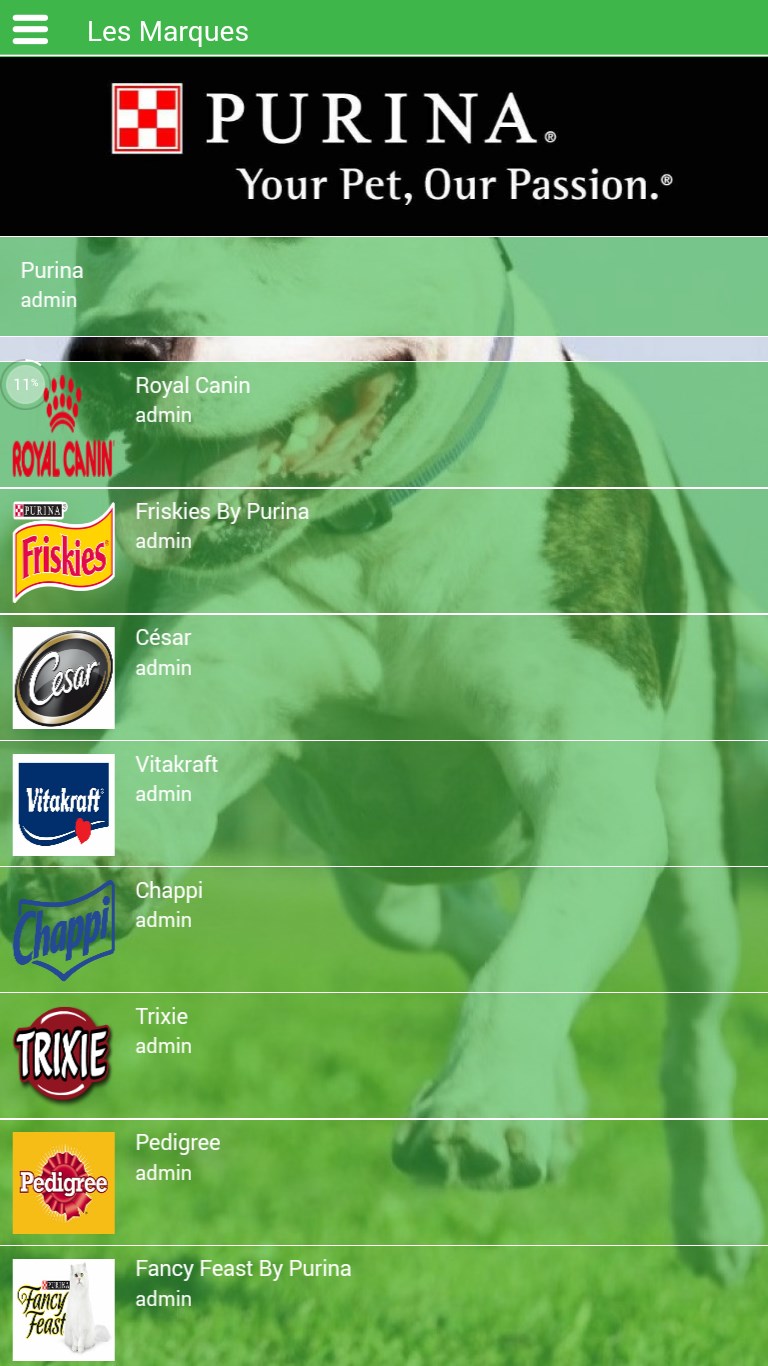Screen dimensions: 768x1366
Task: Open the Chappi brand row
Action: 384,929
